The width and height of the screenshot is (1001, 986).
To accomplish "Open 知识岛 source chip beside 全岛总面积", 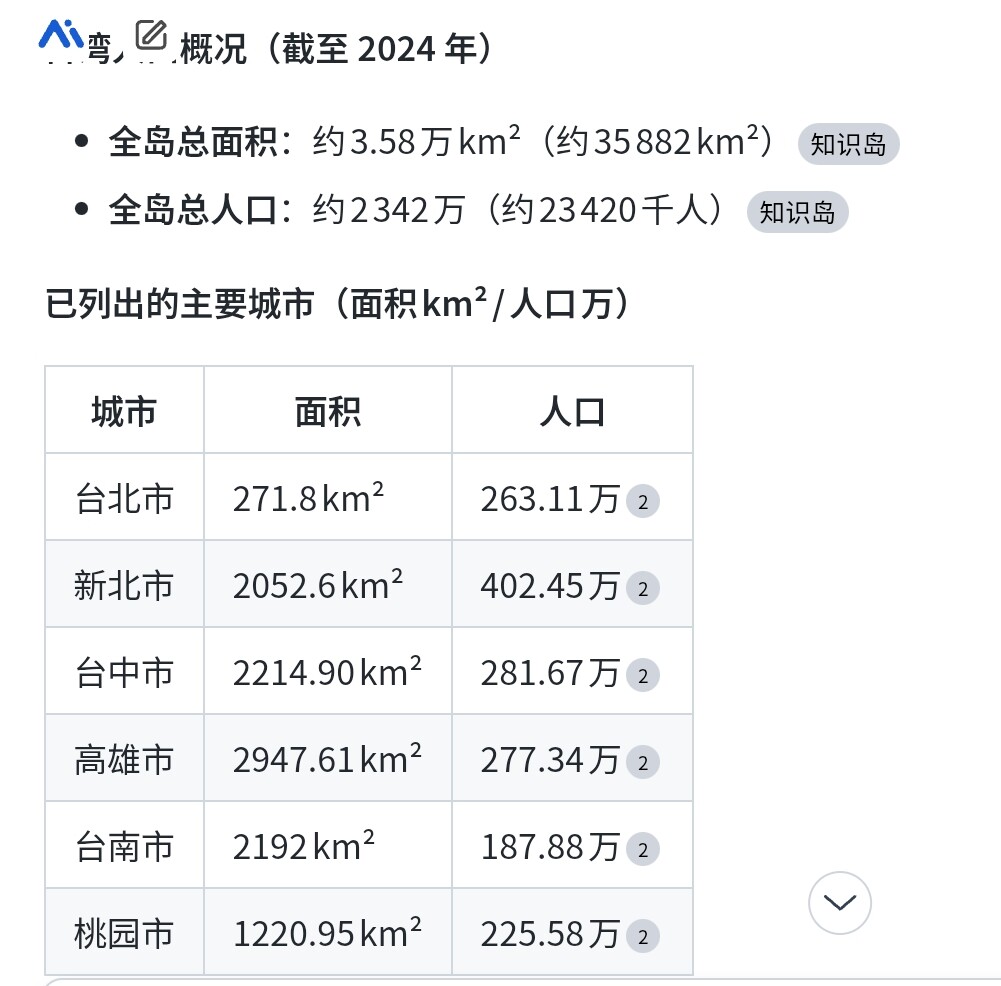I will pos(848,145).
